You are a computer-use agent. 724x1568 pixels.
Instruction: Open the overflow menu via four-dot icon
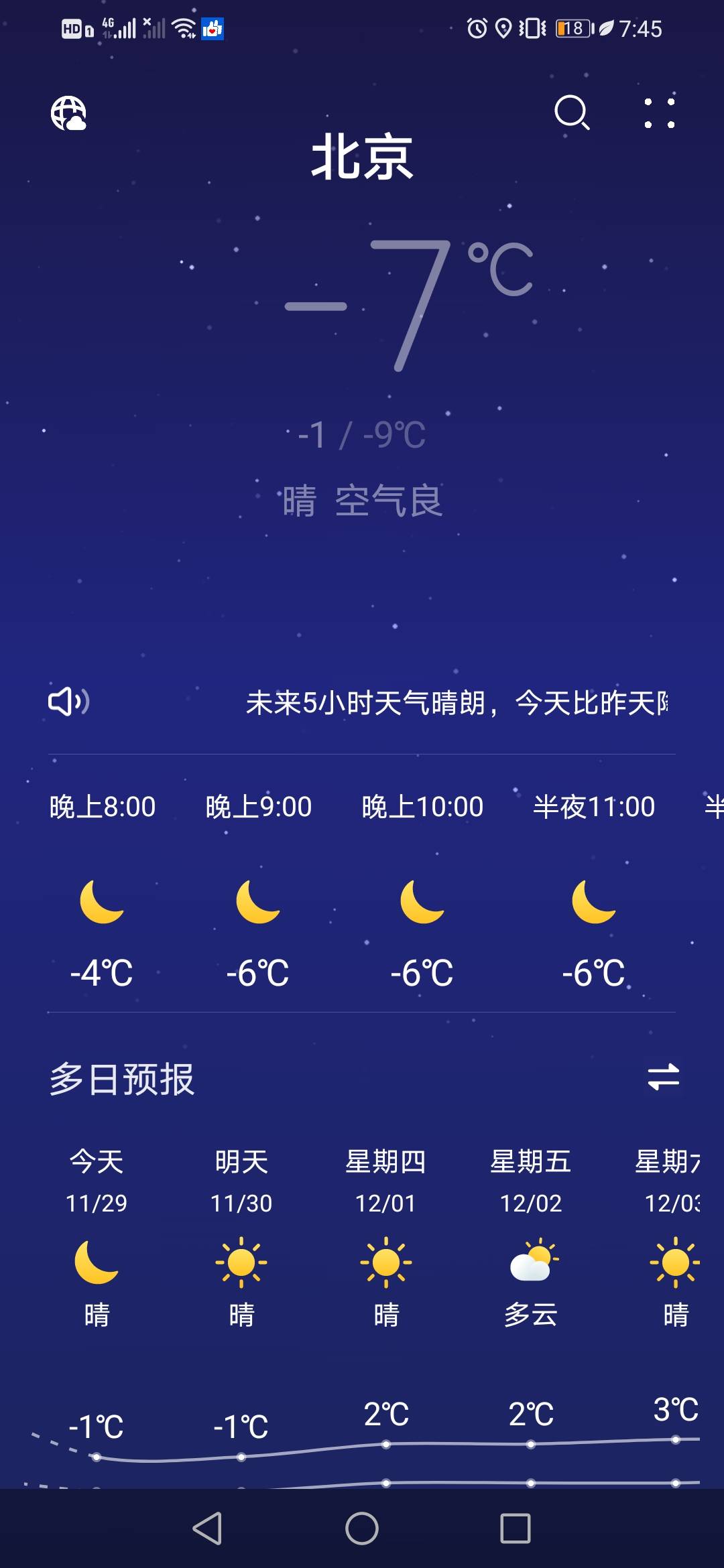tap(660, 113)
